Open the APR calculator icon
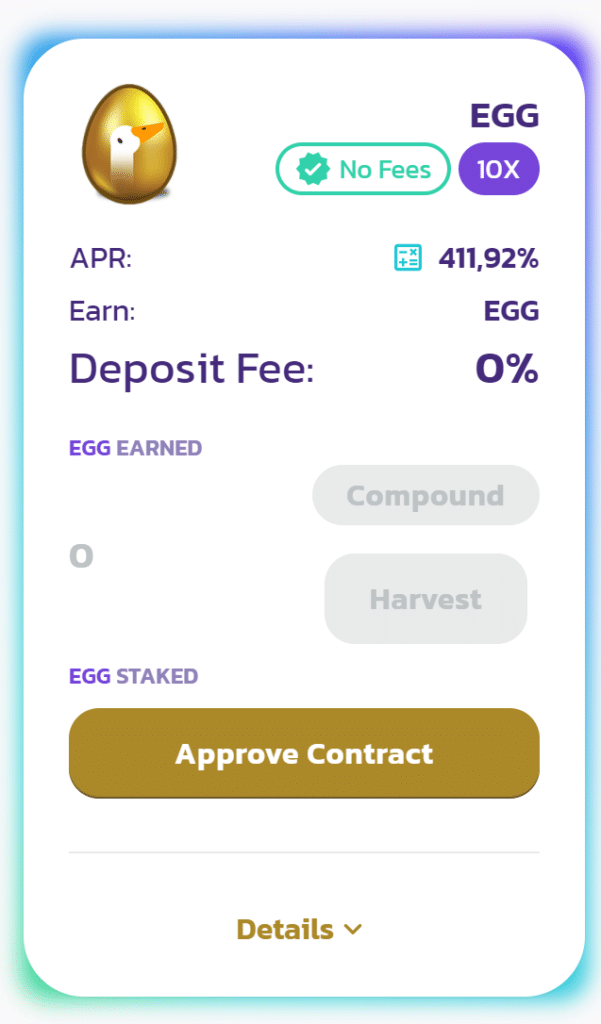 (x=408, y=257)
